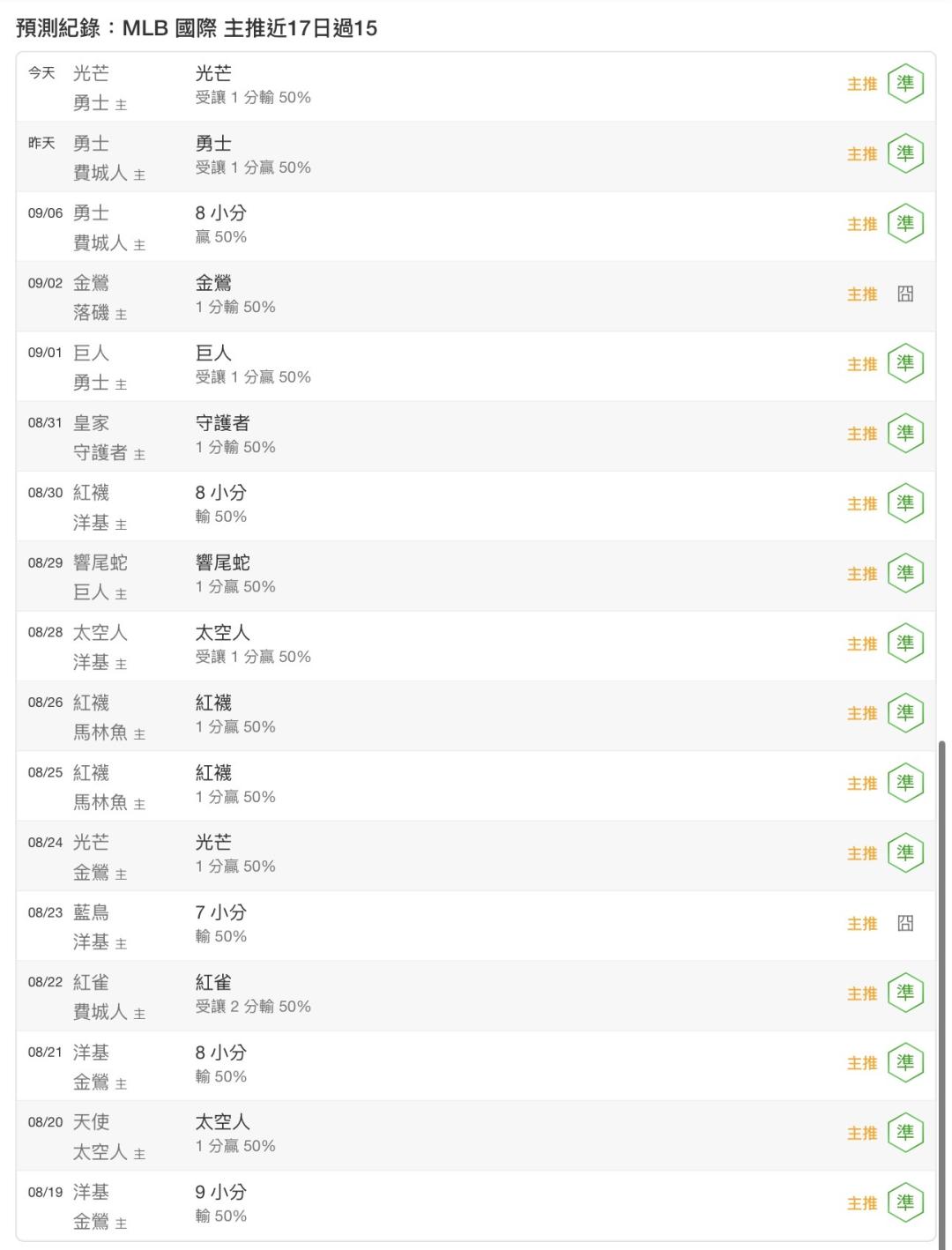The height and width of the screenshot is (1250, 952).
Task: Open the 08/24 光芒 vs 金鶯 record
Action: 476,856
